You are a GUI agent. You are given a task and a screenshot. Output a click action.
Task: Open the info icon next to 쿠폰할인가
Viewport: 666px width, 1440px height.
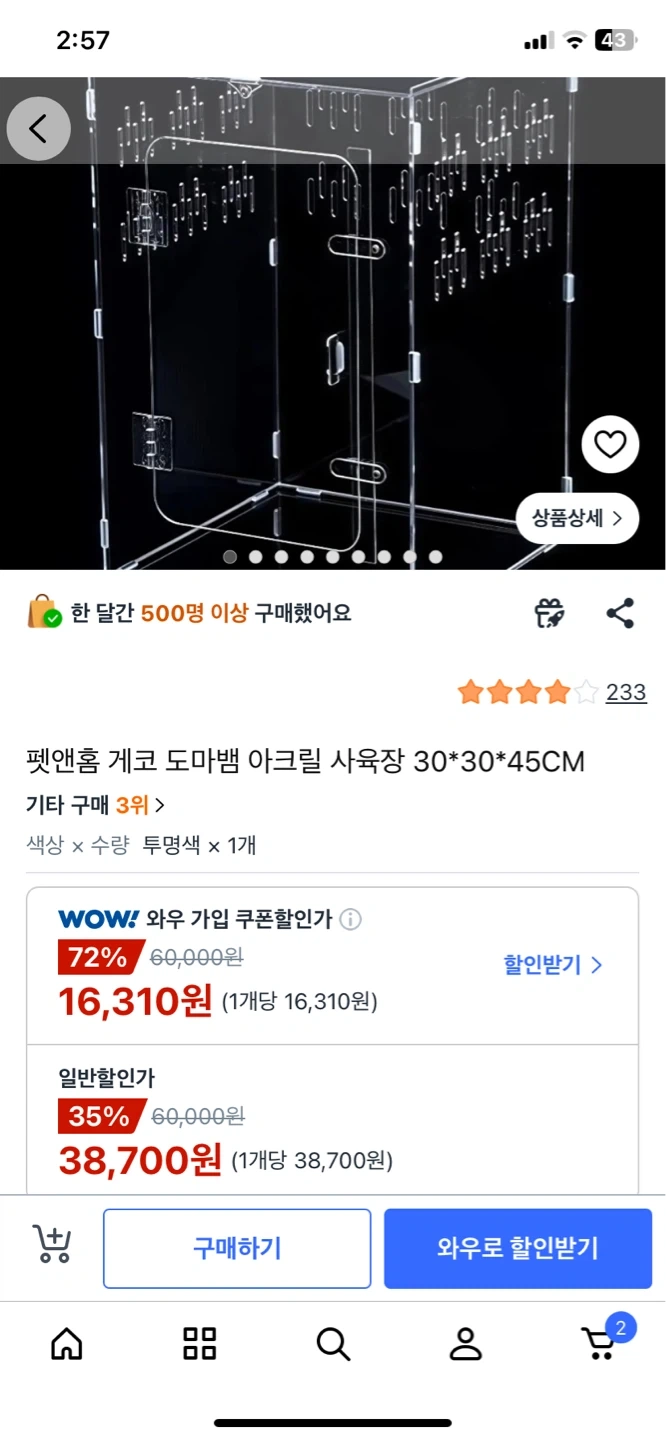point(350,919)
